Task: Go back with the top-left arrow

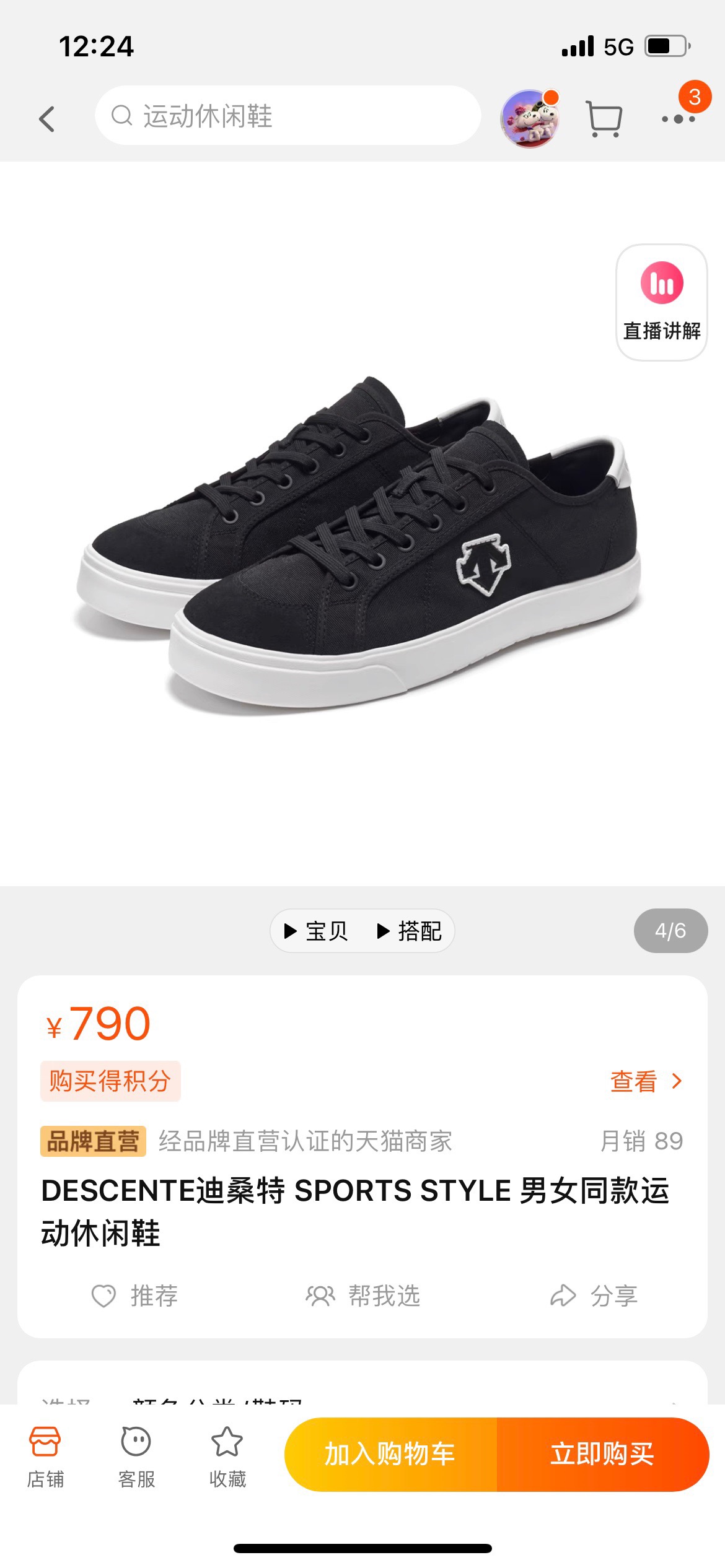Action: [x=47, y=118]
